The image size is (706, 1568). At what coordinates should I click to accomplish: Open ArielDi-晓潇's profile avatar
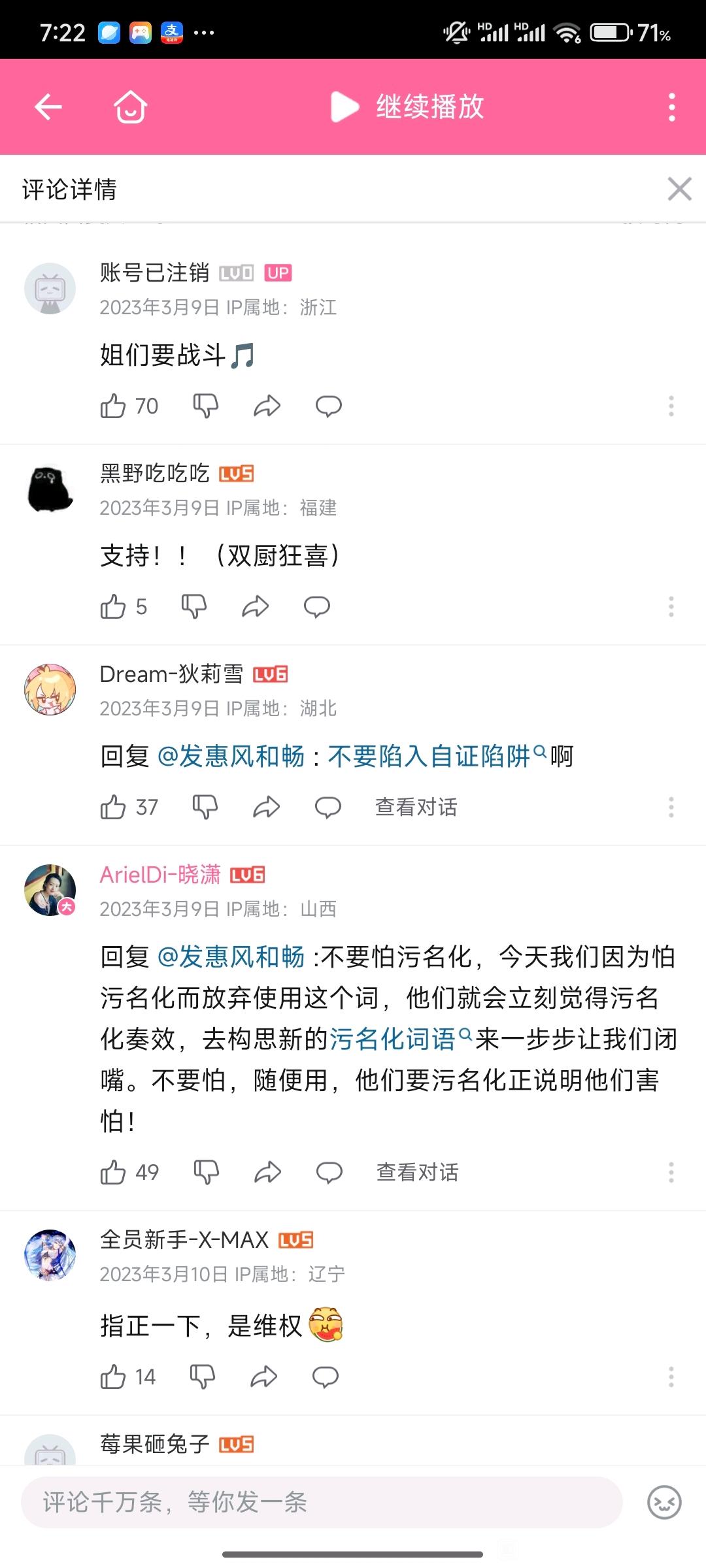pyautogui.click(x=50, y=890)
